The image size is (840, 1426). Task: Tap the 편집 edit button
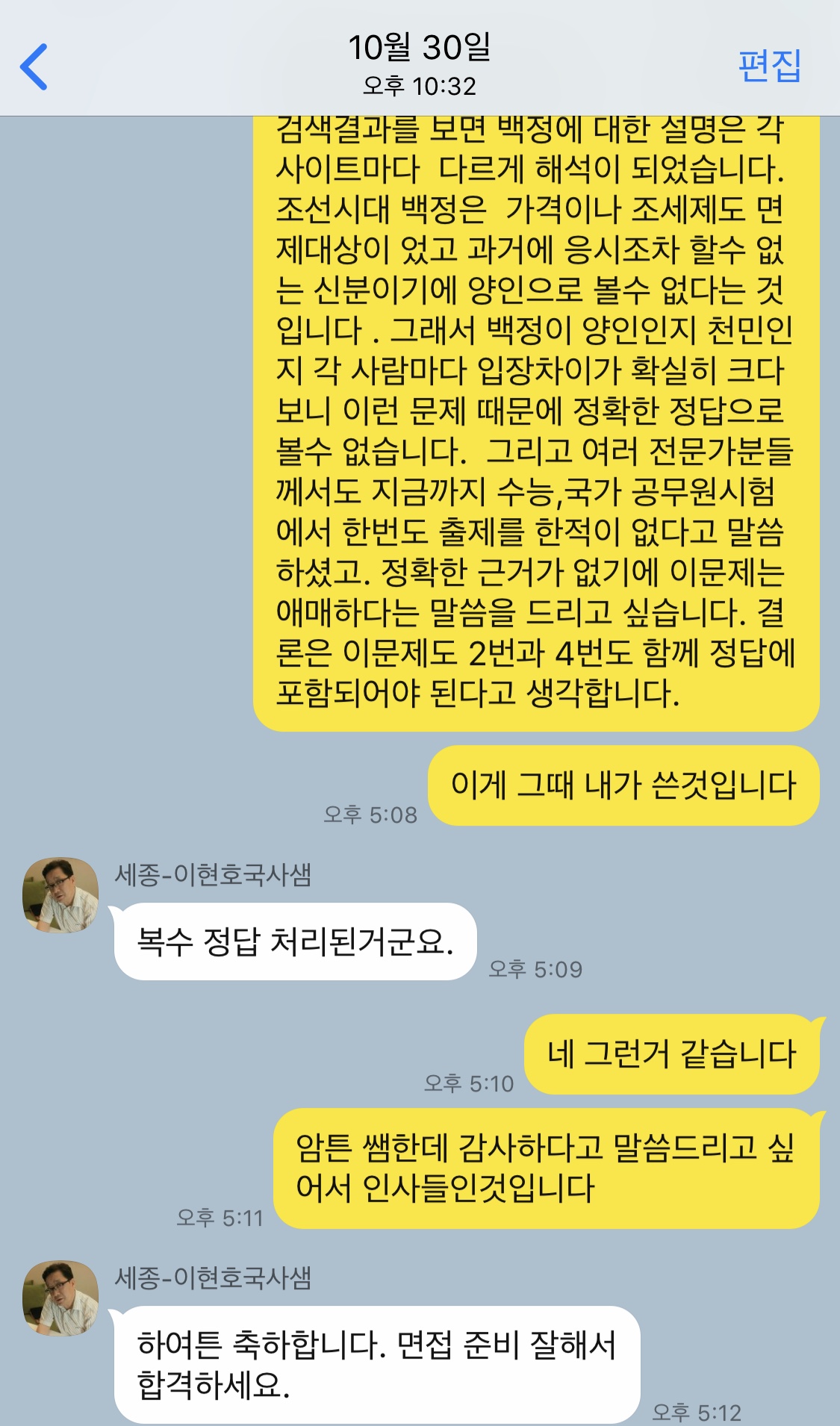[769, 66]
